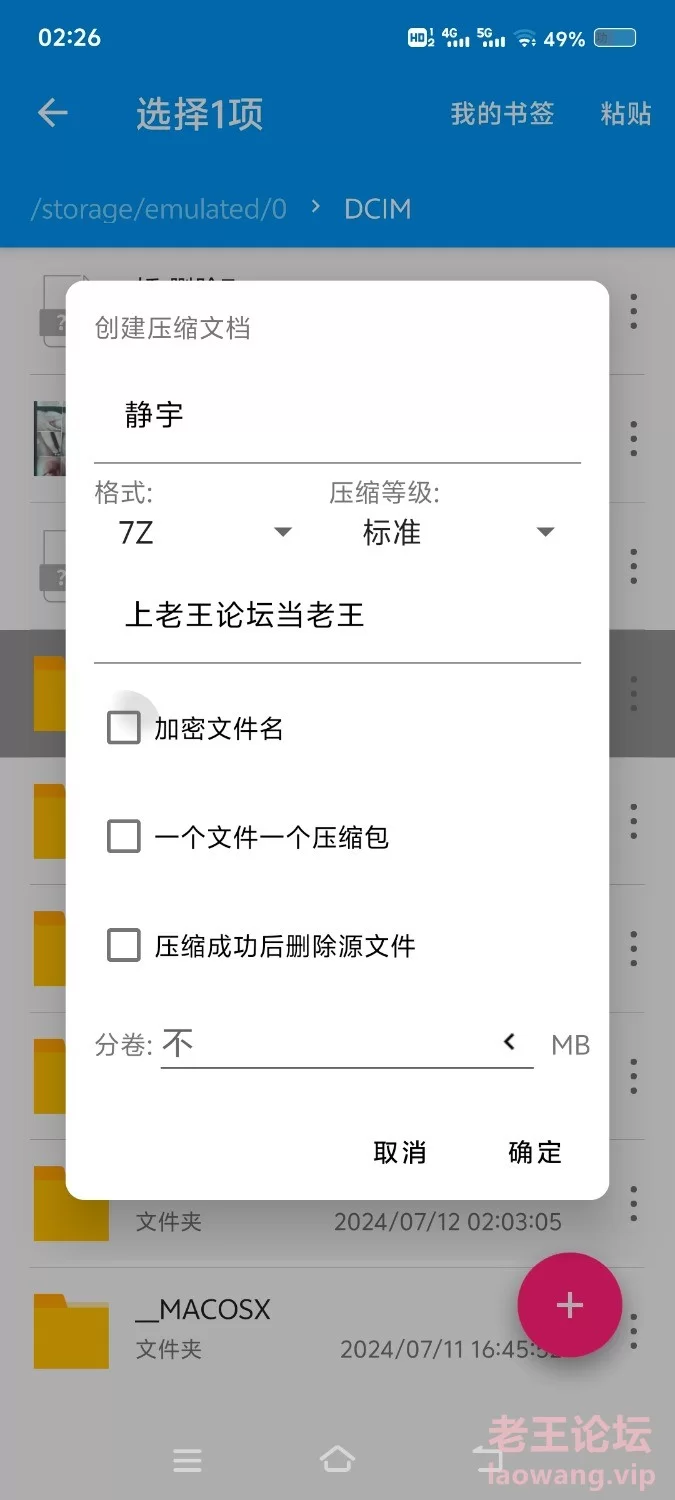Tap the DCIM breadcrumb path
Viewport: 675px width, 1500px height.
tap(378, 209)
